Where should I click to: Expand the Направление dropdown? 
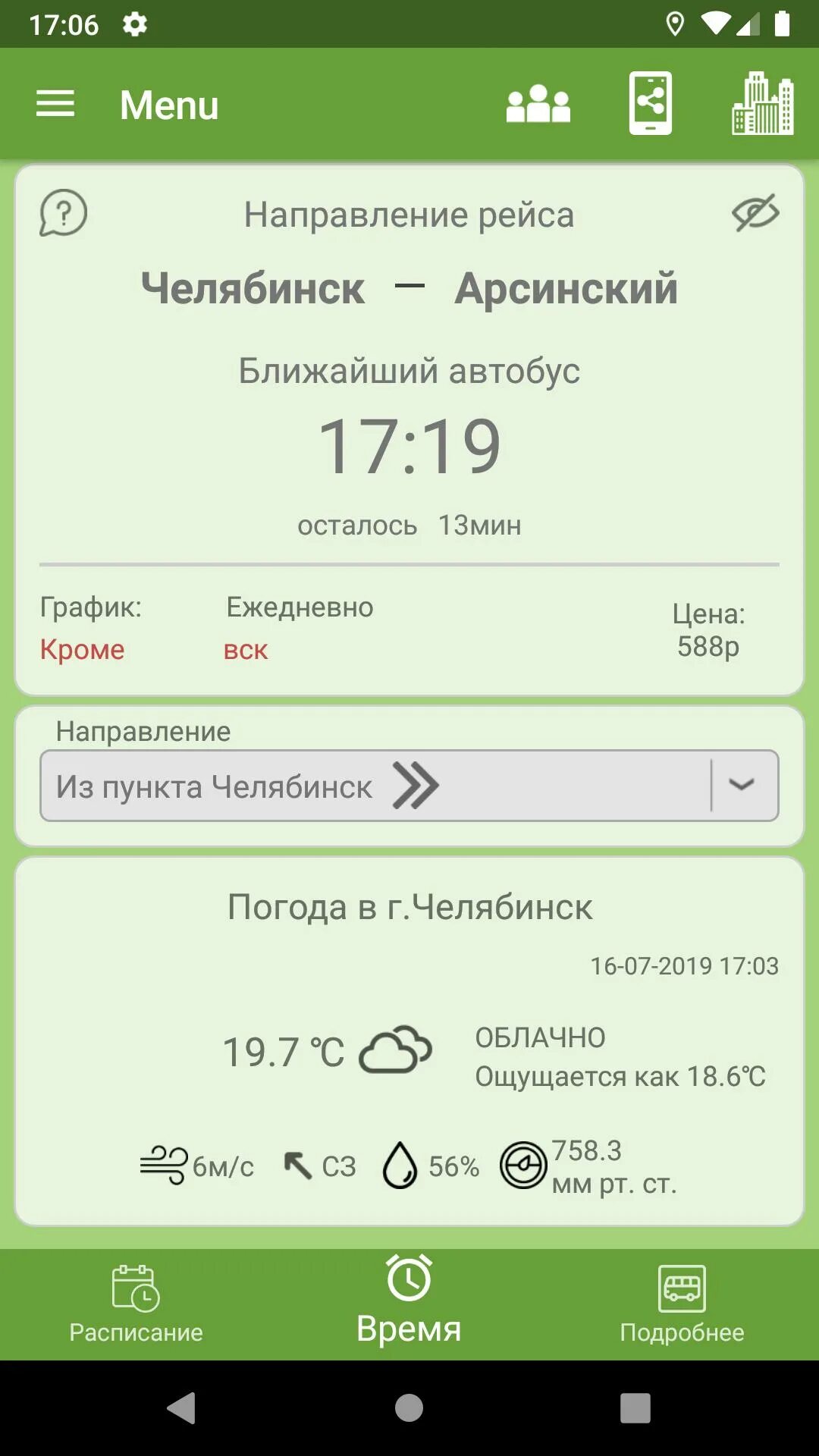pos(741,785)
